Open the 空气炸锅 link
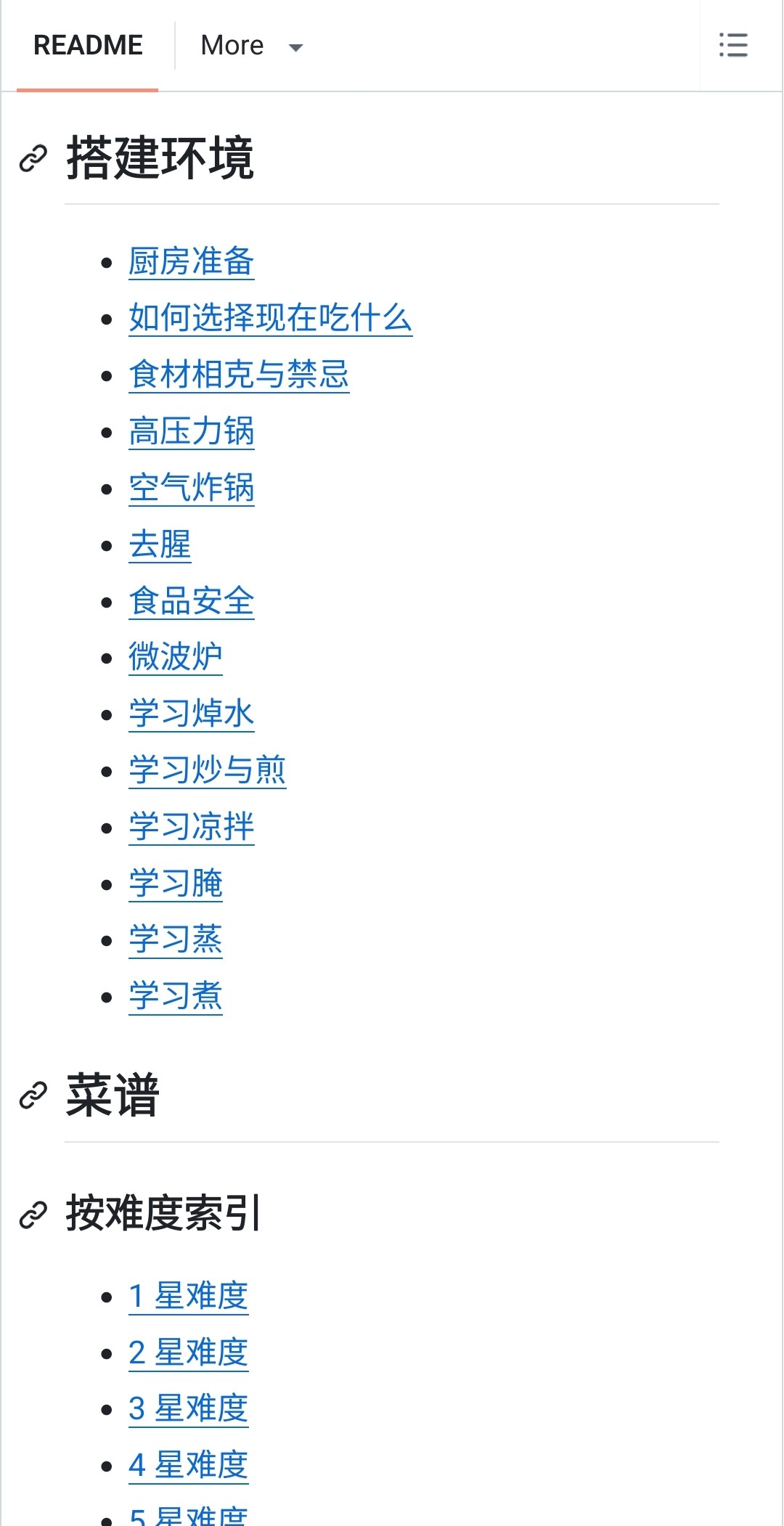This screenshot has width=784, height=1526. click(x=192, y=488)
